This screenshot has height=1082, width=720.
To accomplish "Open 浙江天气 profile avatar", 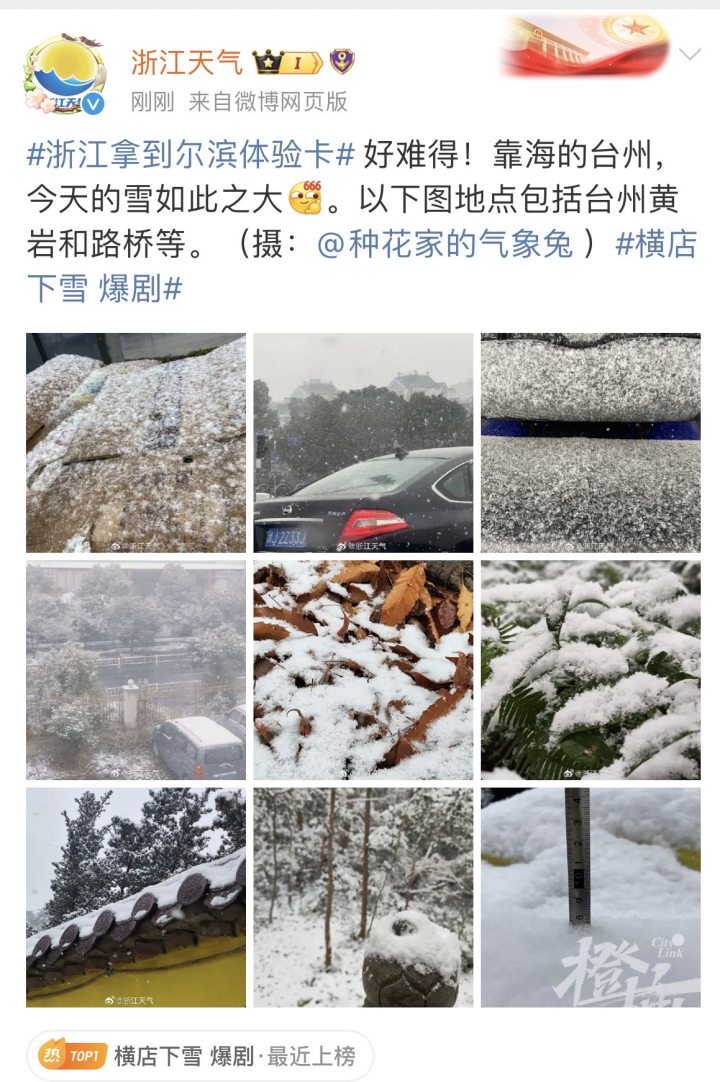I will coord(66,75).
